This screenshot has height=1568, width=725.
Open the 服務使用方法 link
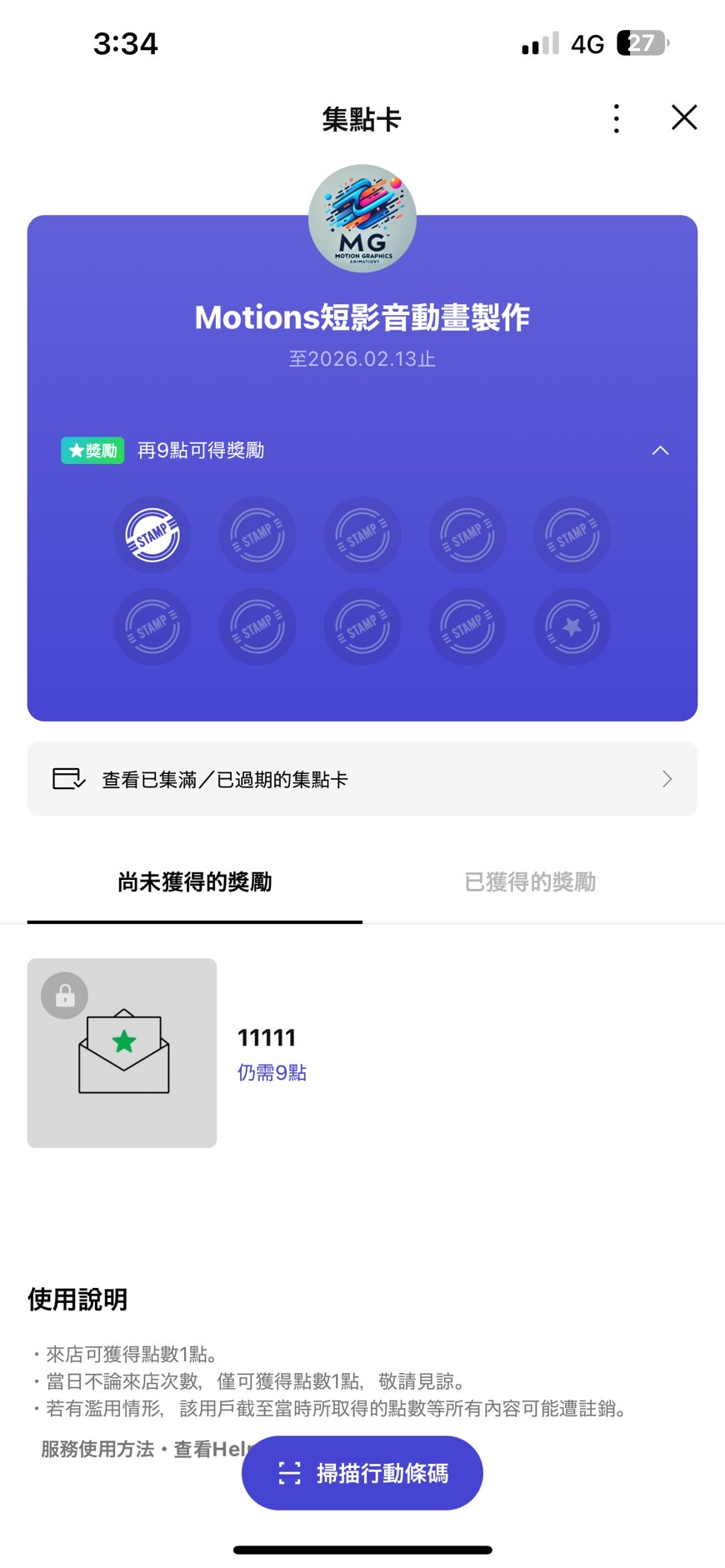(x=97, y=1450)
